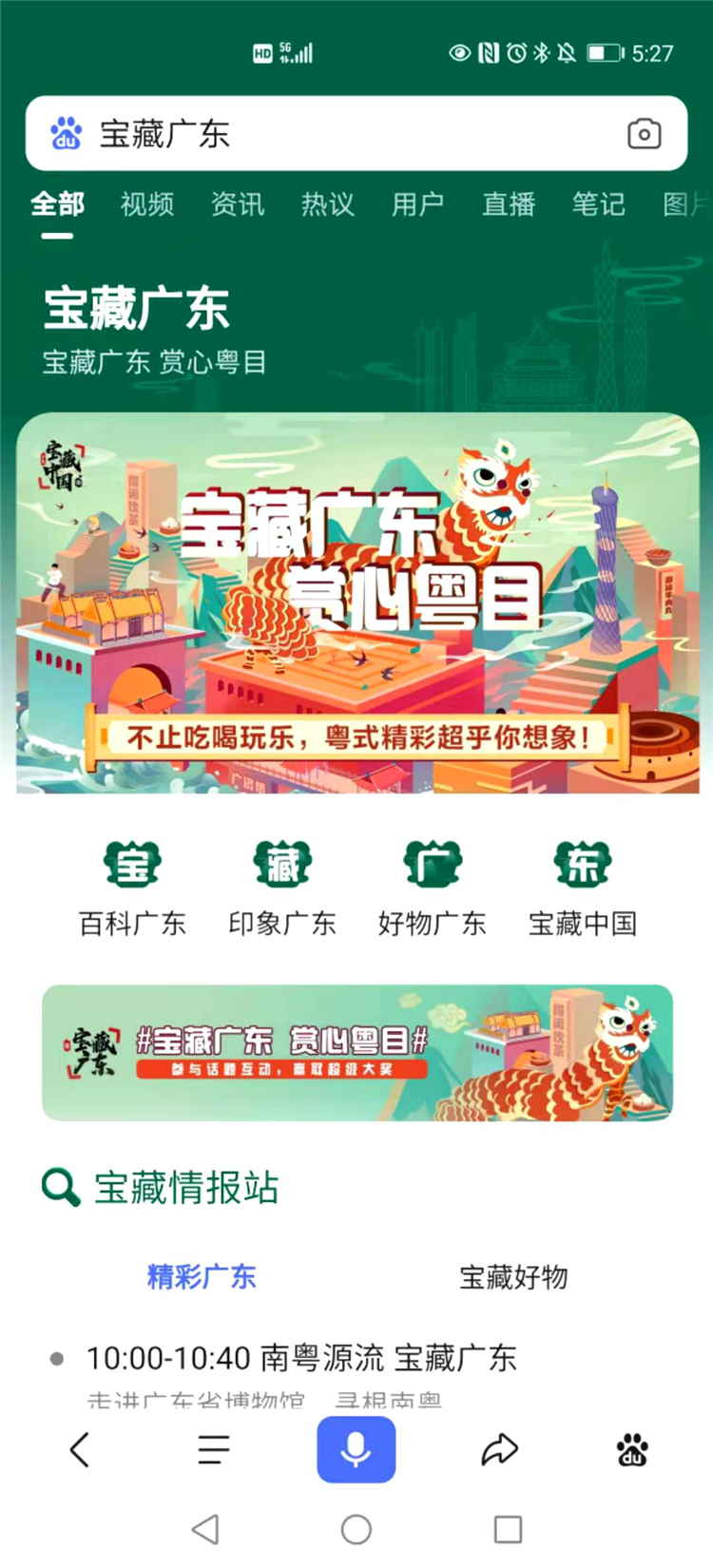Switch to the 视频 tab
The height and width of the screenshot is (1568, 713).
coord(147,204)
